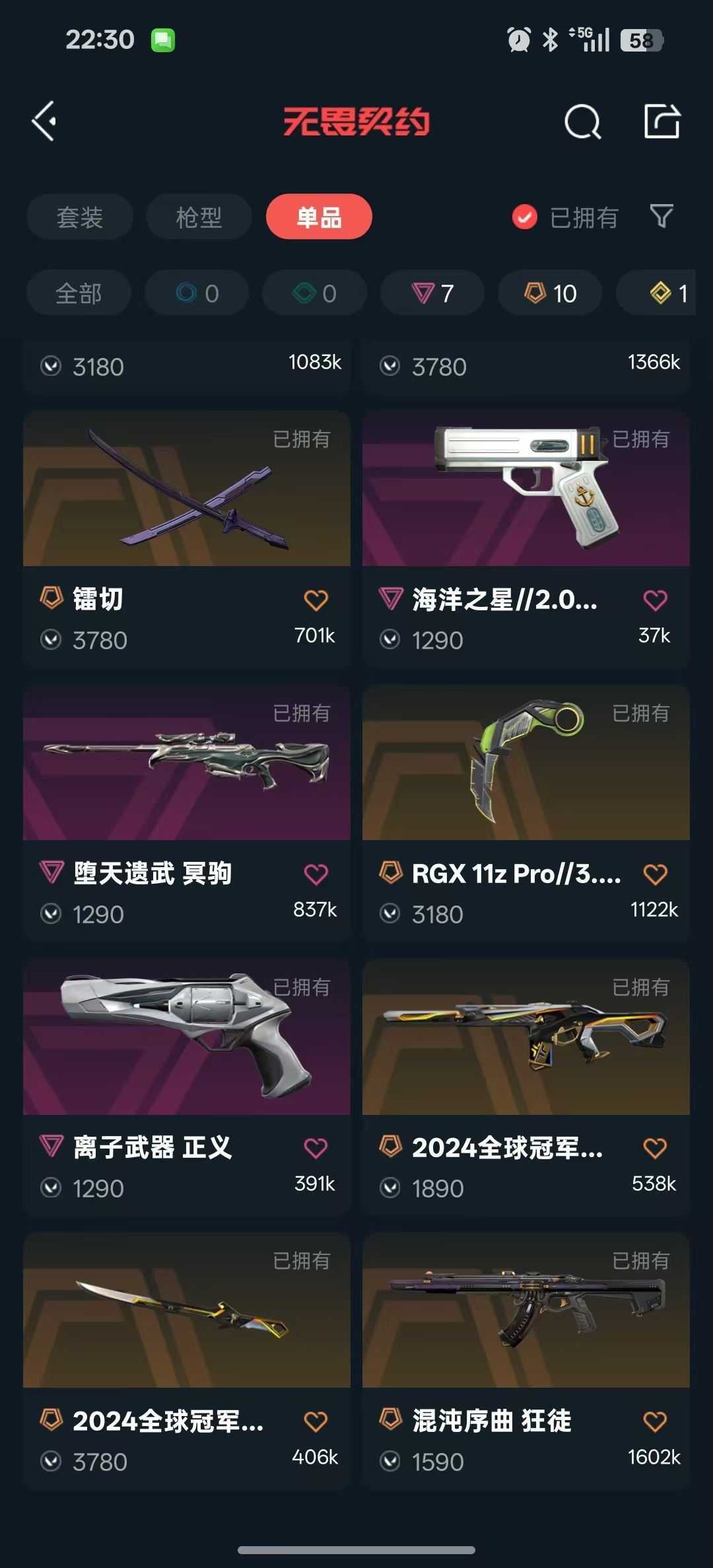The width and height of the screenshot is (713, 1568).
Task: Open the 离子武器 正义 skin thumbnail
Action: tap(187, 1037)
